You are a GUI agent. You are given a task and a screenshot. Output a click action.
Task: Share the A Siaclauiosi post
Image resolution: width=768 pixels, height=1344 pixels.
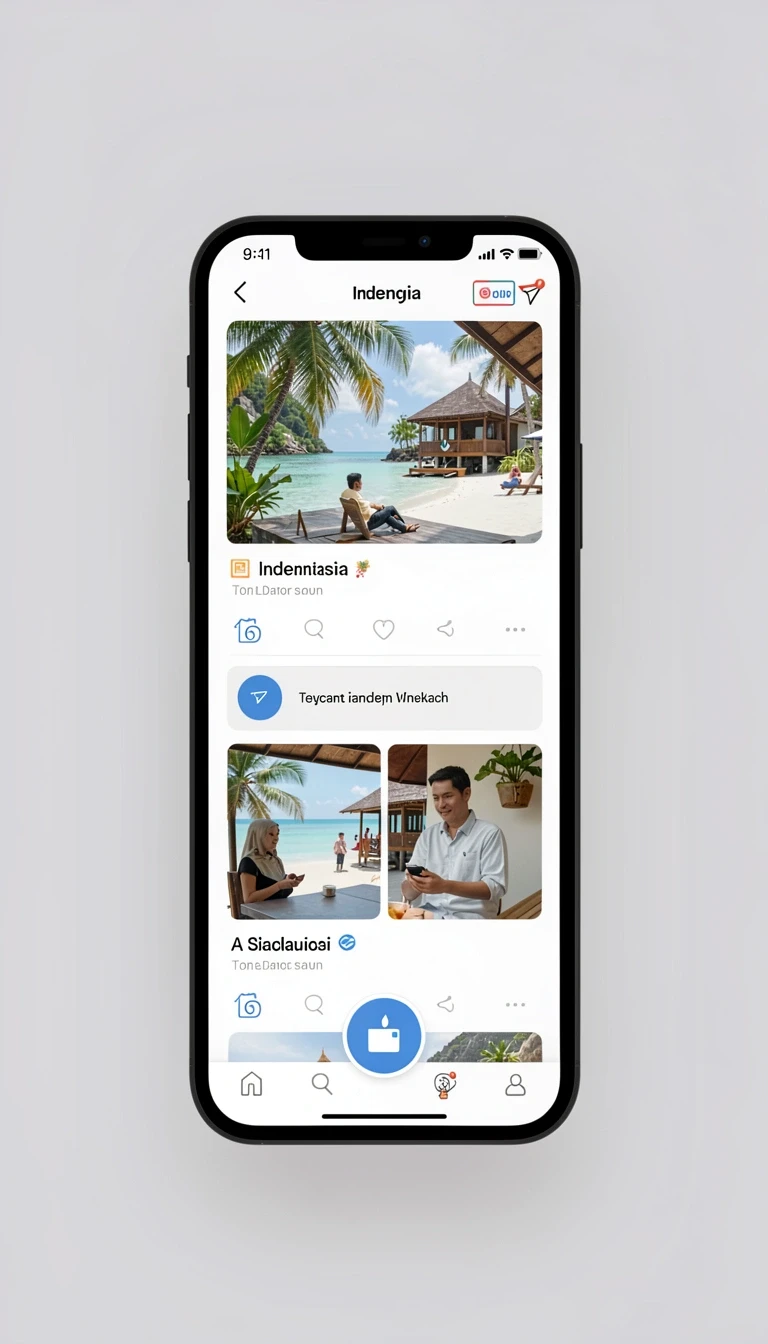(446, 1004)
